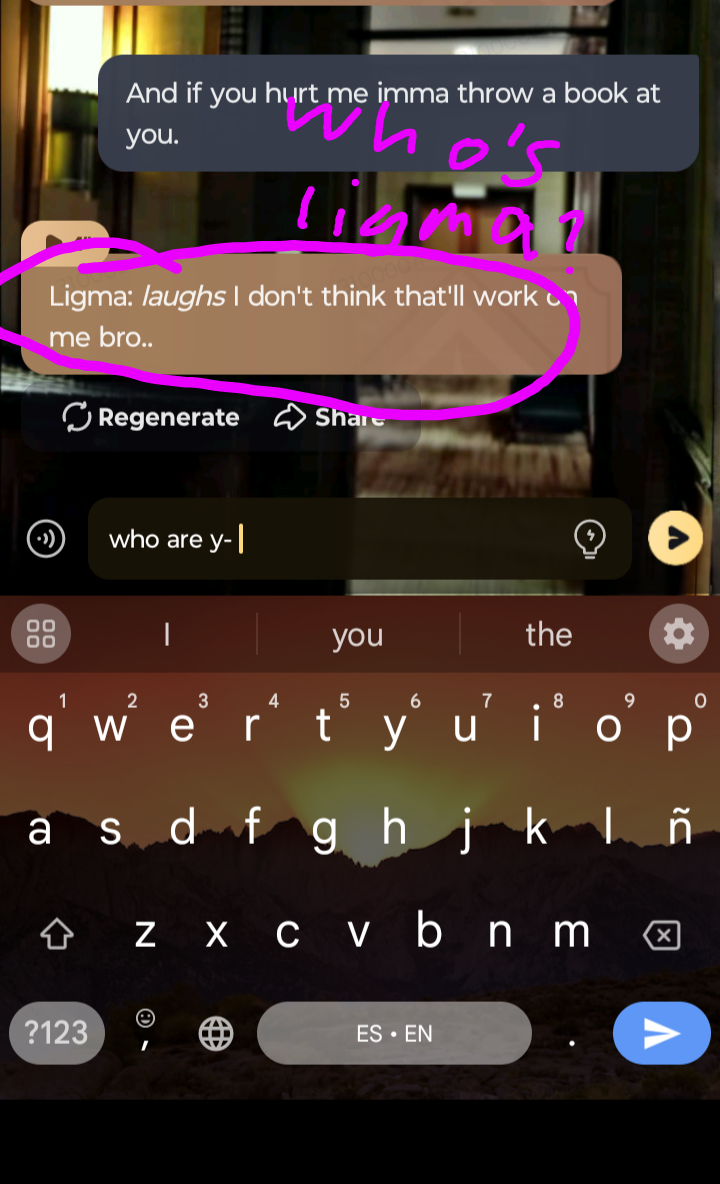Image resolution: width=720 pixels, height=1184 pixels.
Task: Tap the keyboard's blue enter key
Action: pos(661,1033)
